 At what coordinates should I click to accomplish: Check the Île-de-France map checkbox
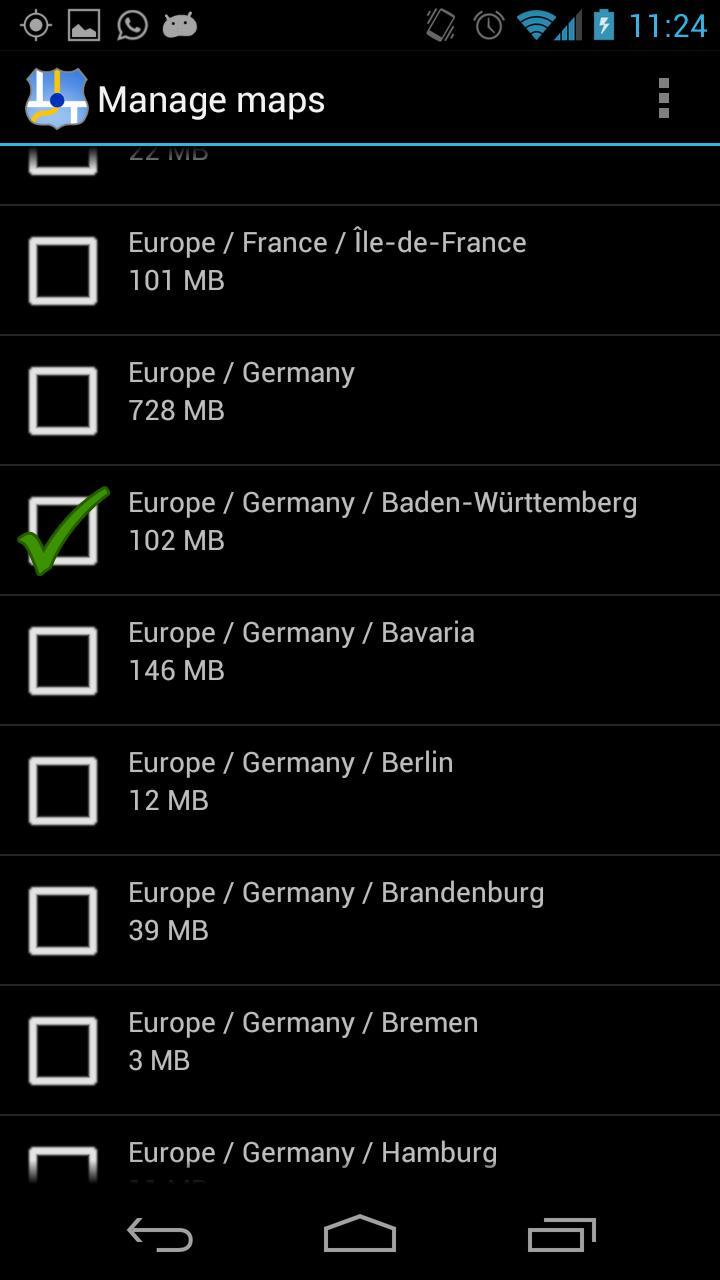[x=63, y=271]
